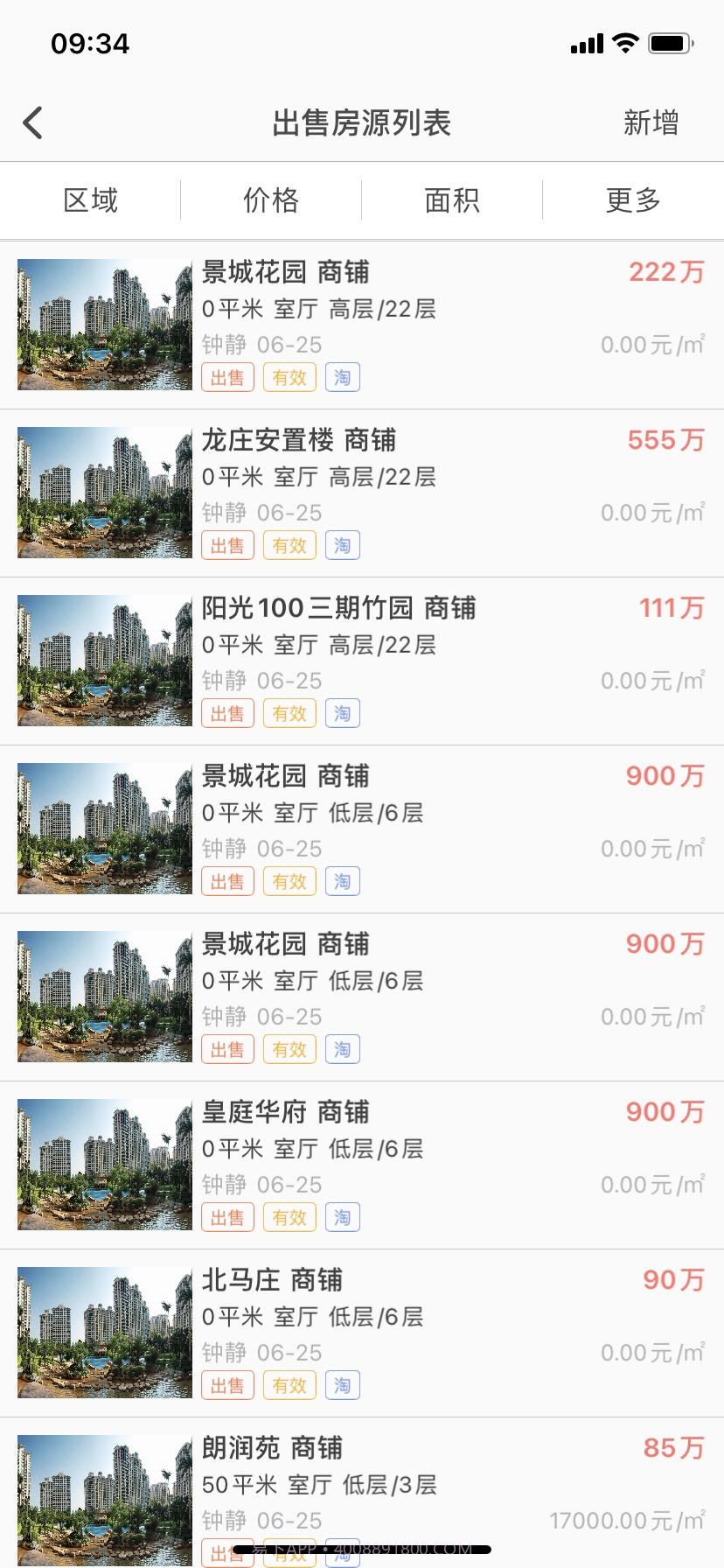
Task: Open the 价格 filter dropdown
Action: [271, 199]
